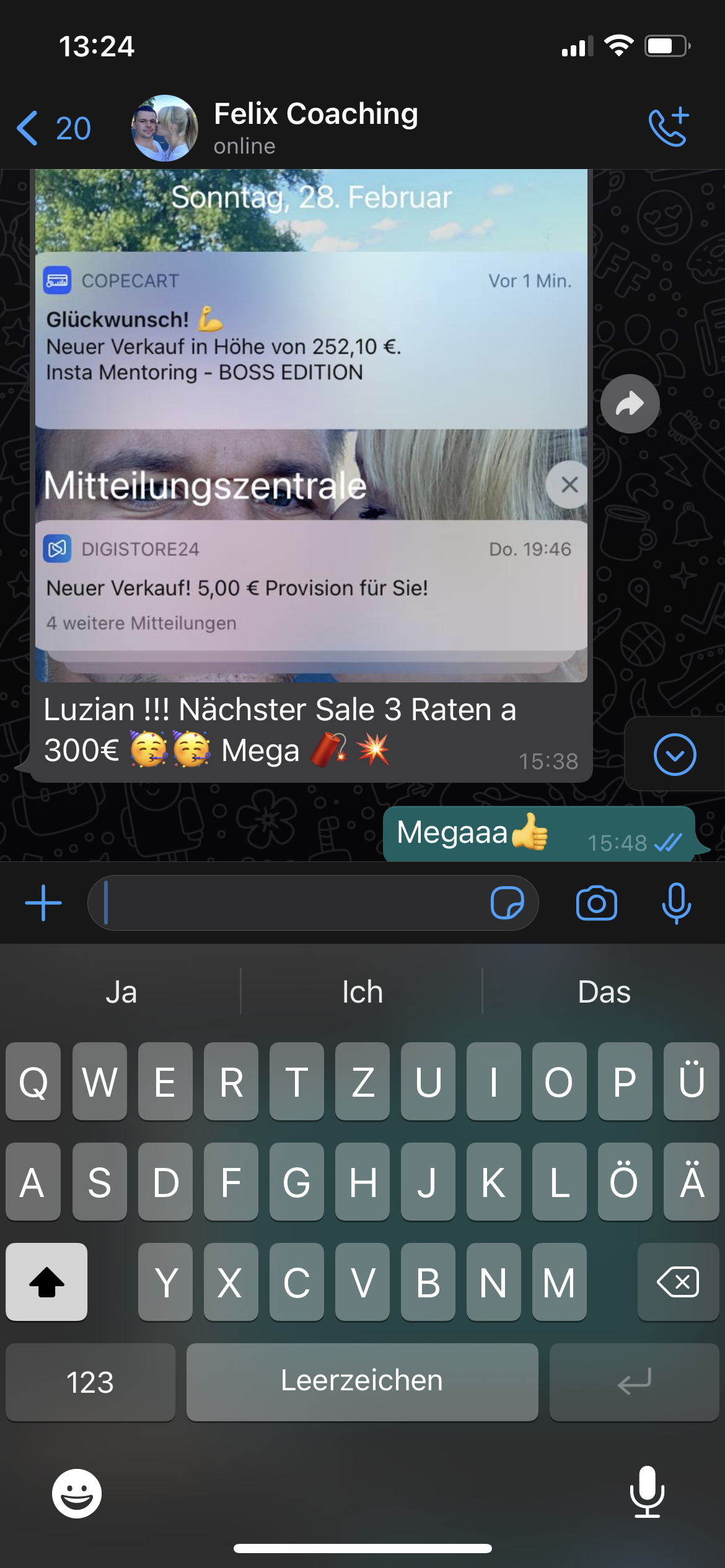Open the shared notification screenshot
The width and height of the screenshot is (725, 1568).
point(311,427)
